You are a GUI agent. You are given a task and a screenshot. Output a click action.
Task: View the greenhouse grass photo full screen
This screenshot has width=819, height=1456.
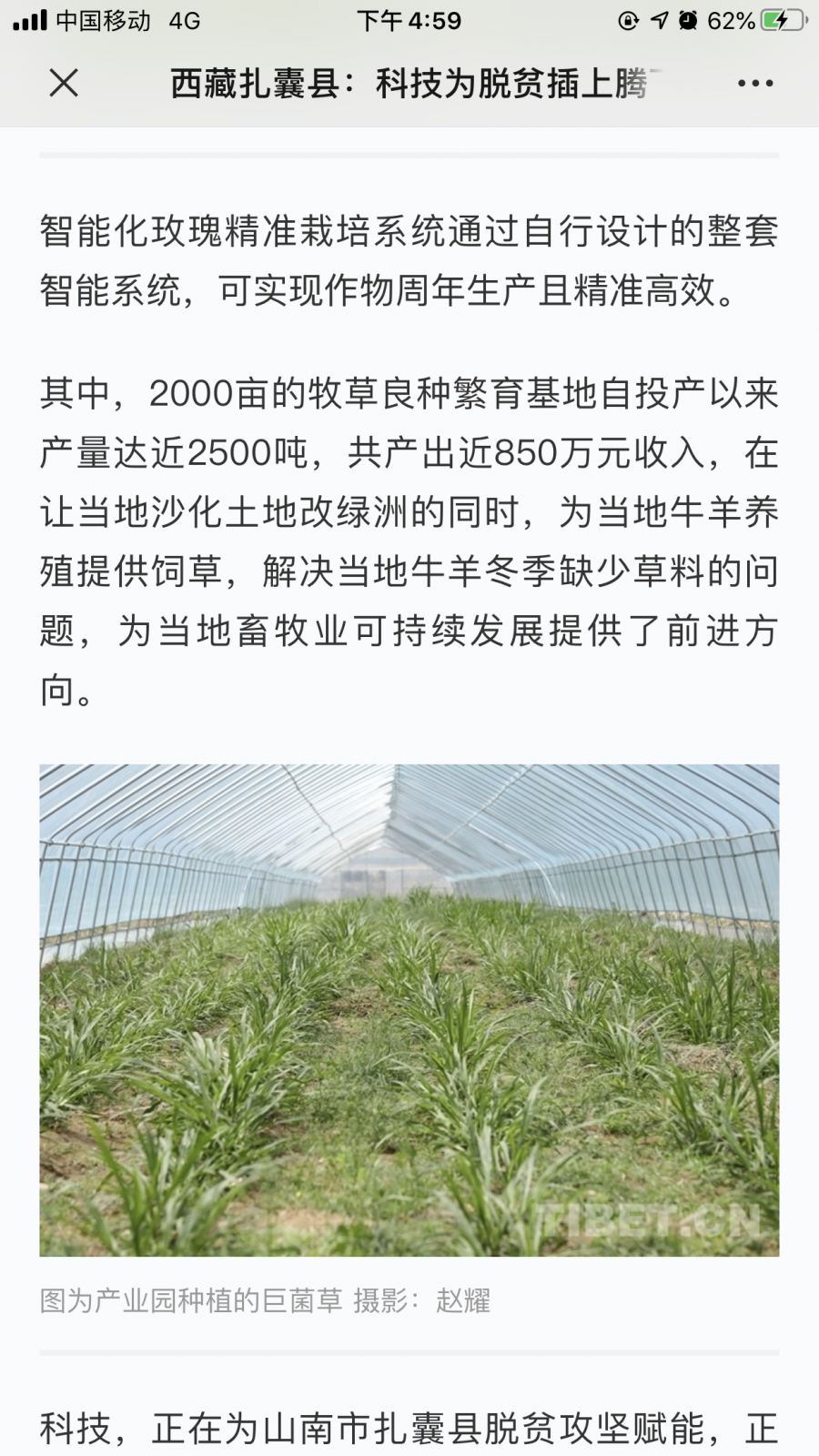(409, 1010)
